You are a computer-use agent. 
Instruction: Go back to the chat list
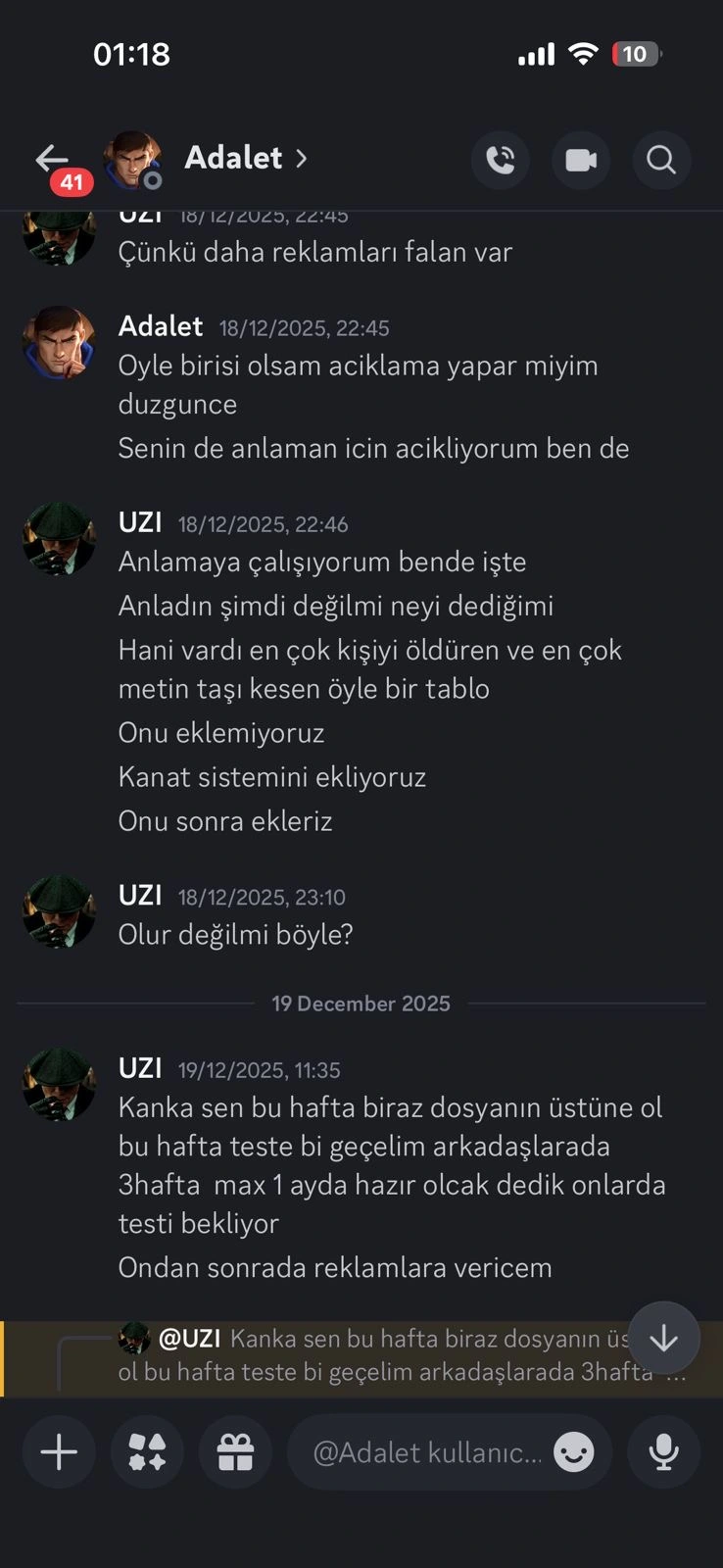click(x=53, y=160)
